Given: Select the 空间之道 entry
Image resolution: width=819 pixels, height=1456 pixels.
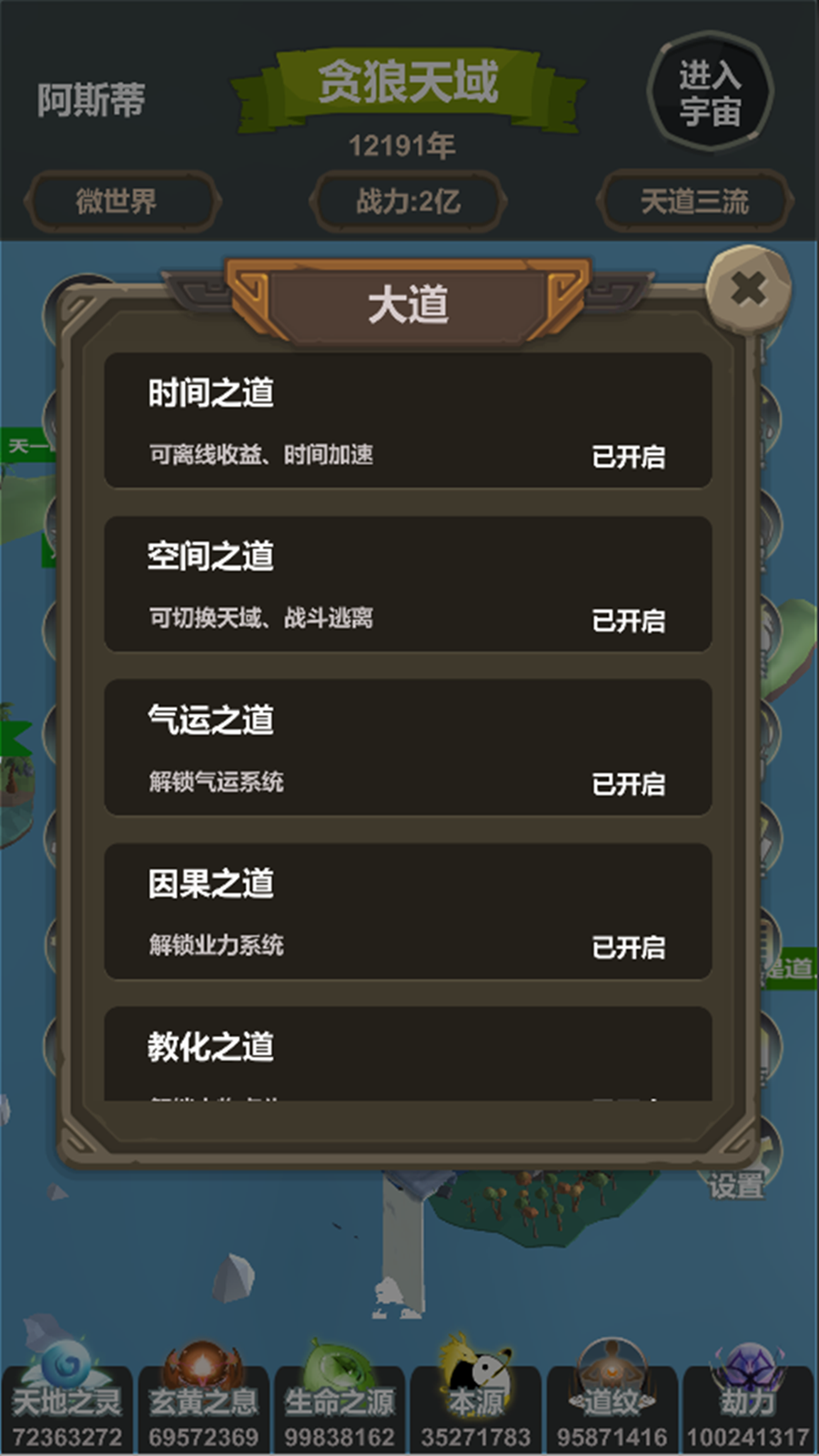Looking at the screenshot, I should pyautogui.click(x=408, y=584).
